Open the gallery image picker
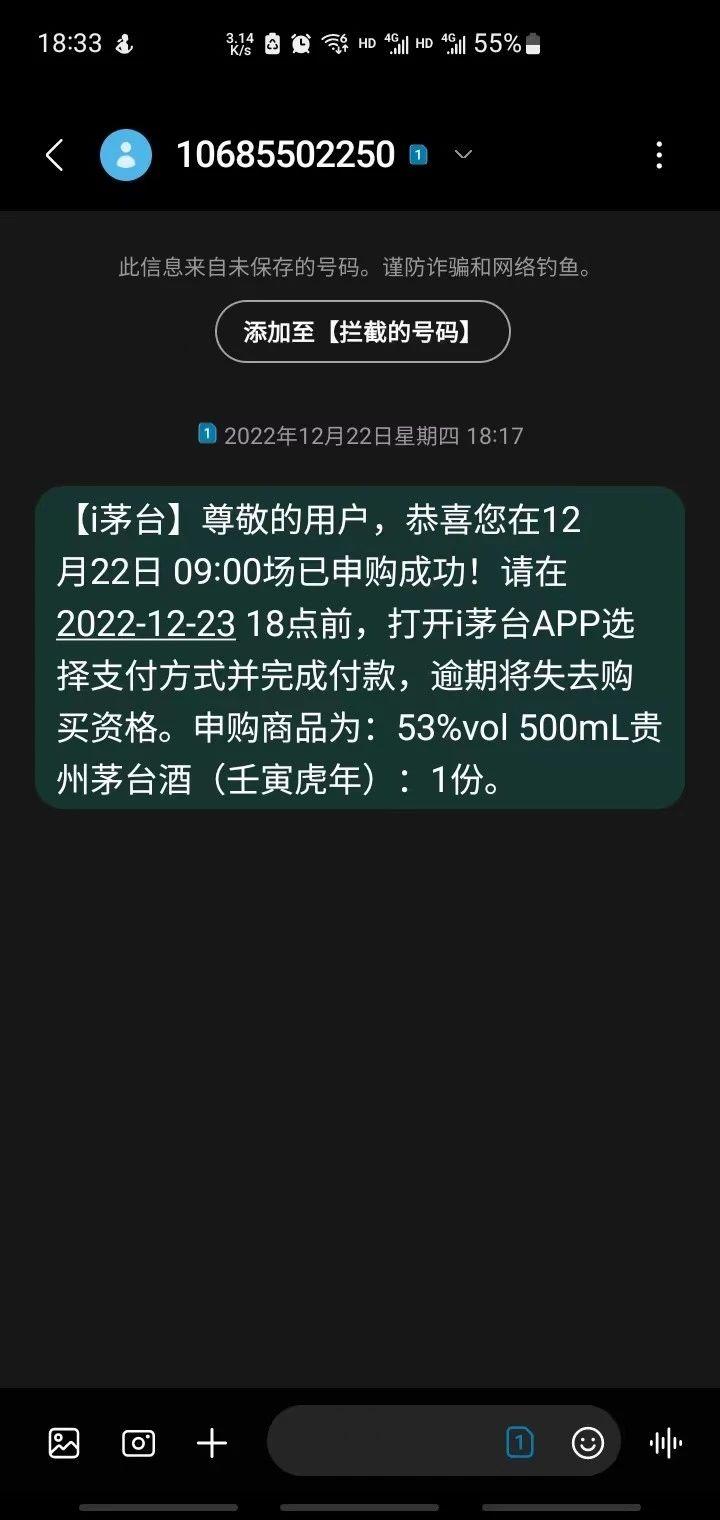 64,1443
